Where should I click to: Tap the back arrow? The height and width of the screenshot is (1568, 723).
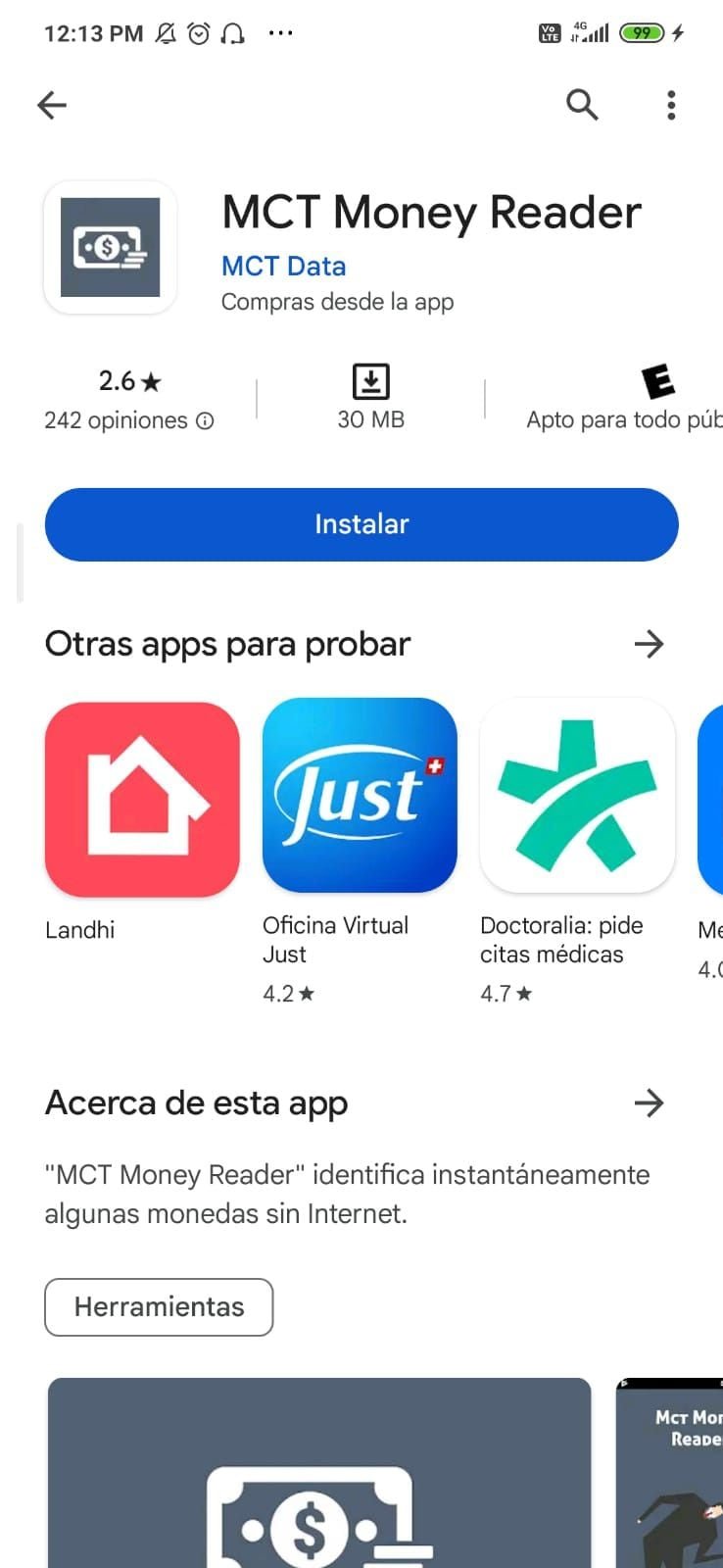pos(51,105)
